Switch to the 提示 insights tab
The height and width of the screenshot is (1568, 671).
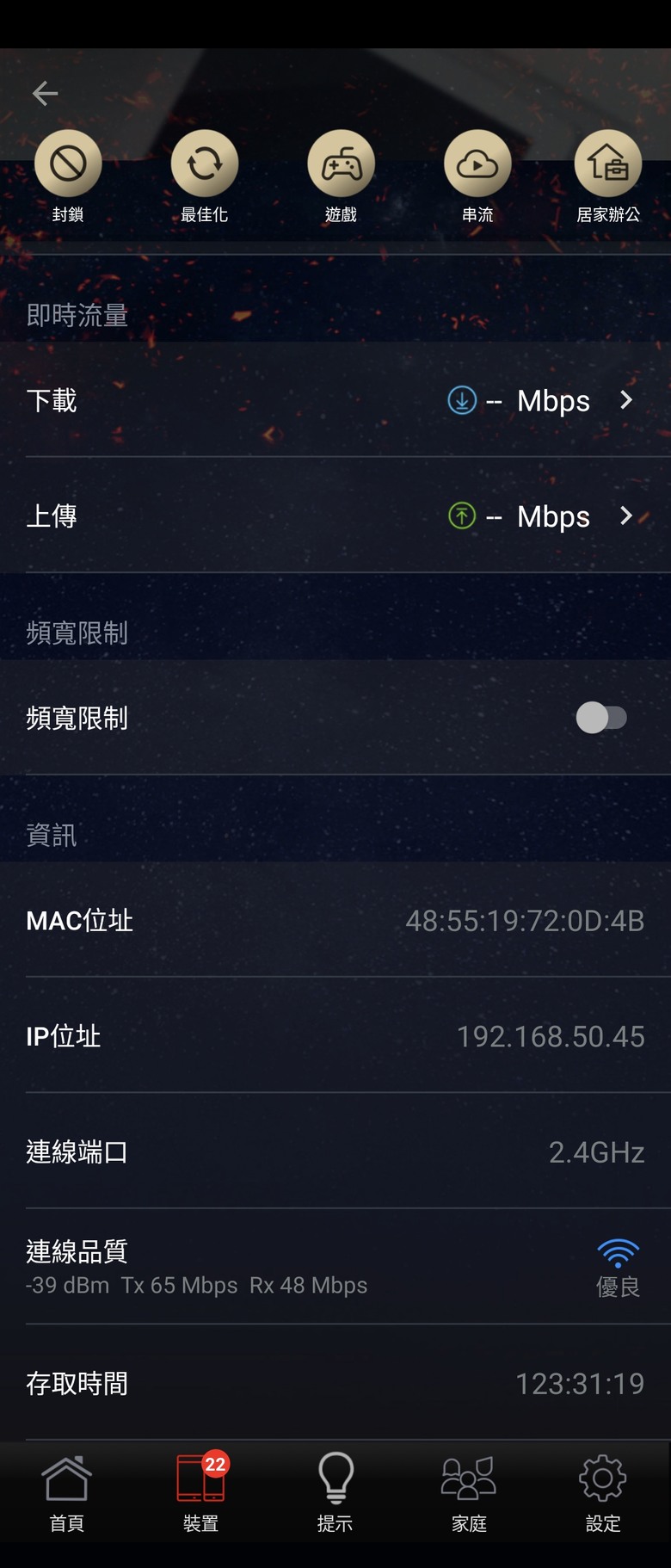(x=335, y=1494)
